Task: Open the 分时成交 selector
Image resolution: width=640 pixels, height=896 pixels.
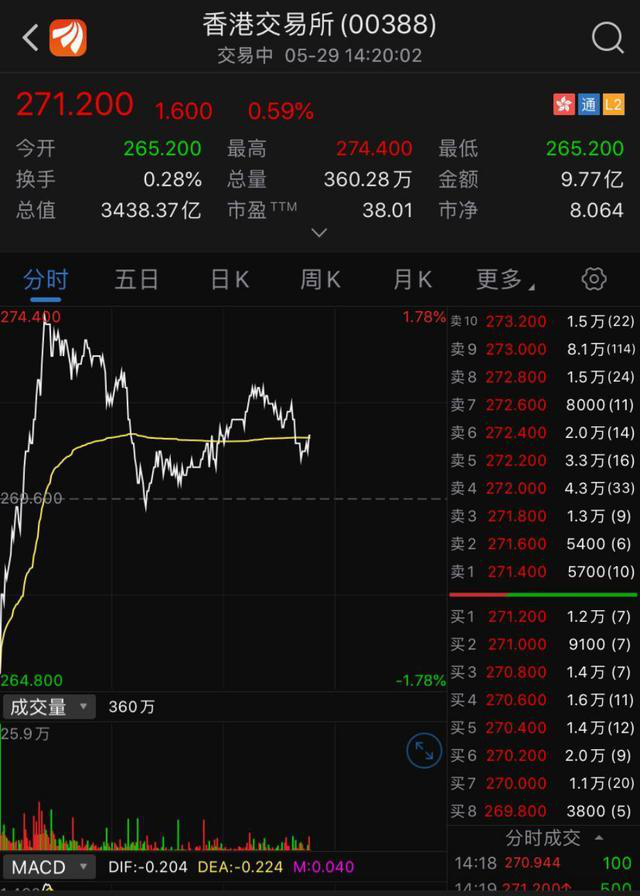Action: click(x=556, y=838)
